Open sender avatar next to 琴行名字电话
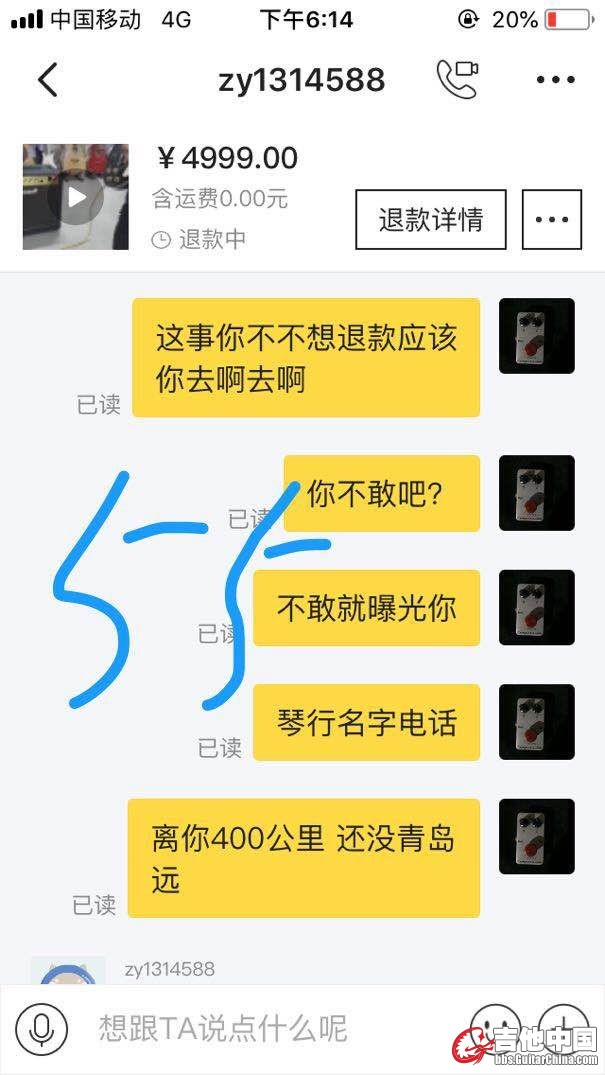 tap(537, 722)
